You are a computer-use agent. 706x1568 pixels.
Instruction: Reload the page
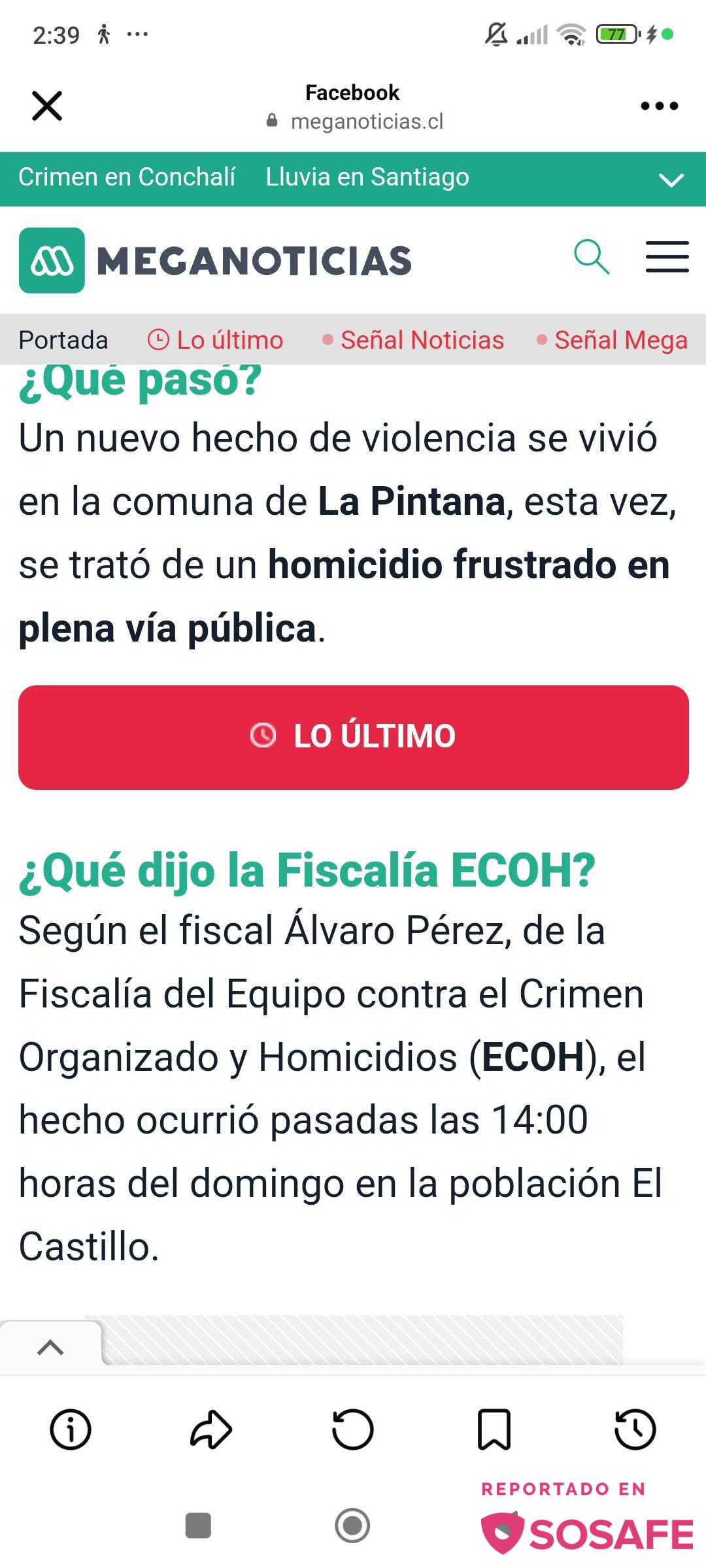click(x=353, y=1429)
